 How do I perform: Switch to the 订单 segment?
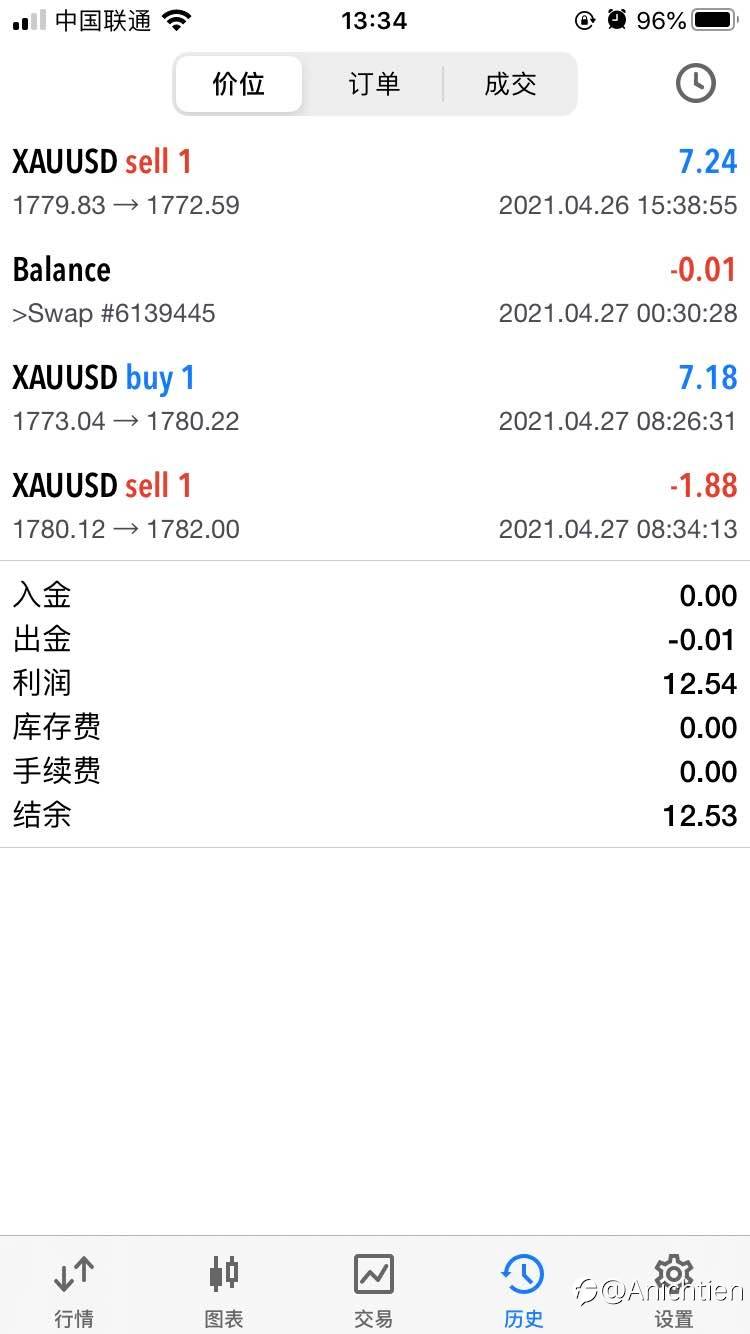pos(374,84)
